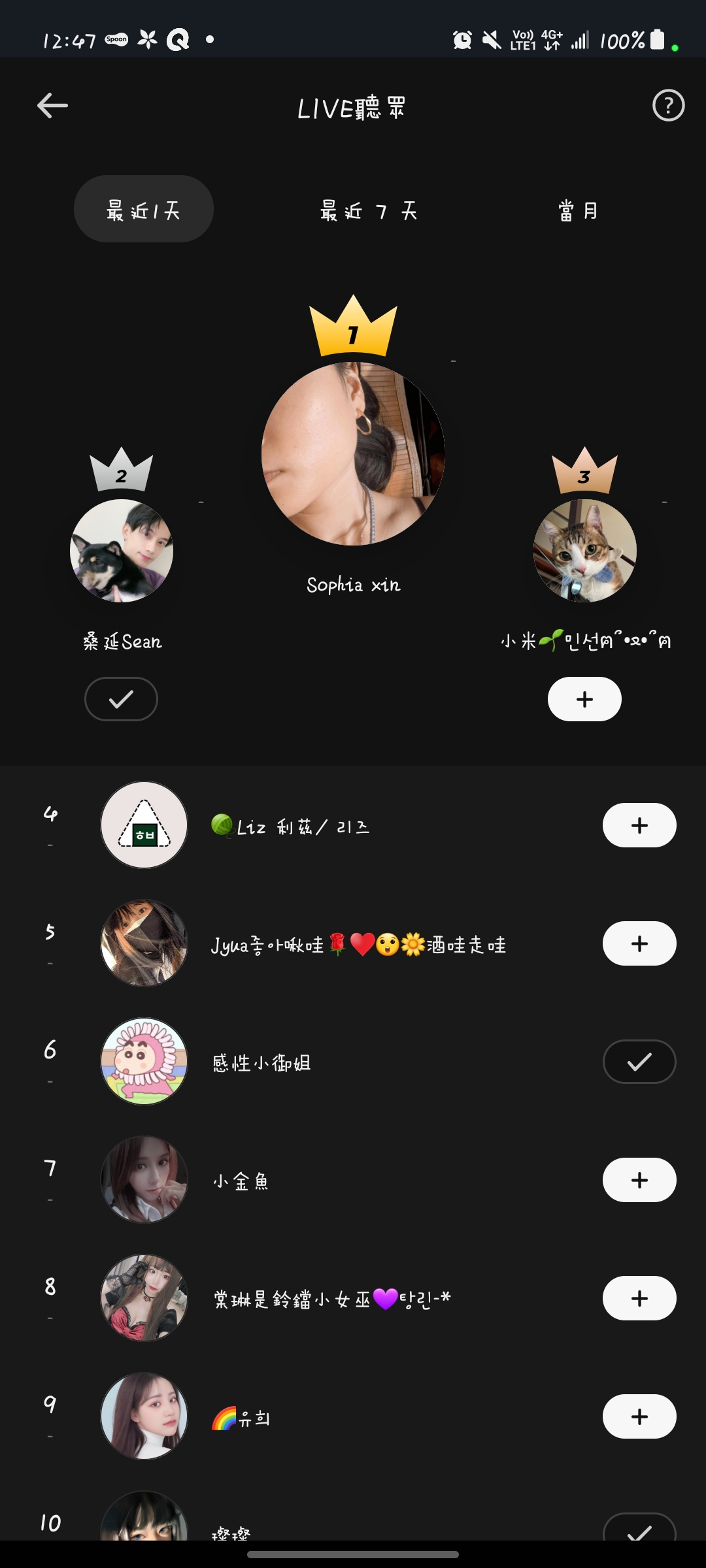Follow 棠琳是鈴鐺小女巫 with the plus button
The height and width of the screenshot is (1568, 706).
[639, 1298]
